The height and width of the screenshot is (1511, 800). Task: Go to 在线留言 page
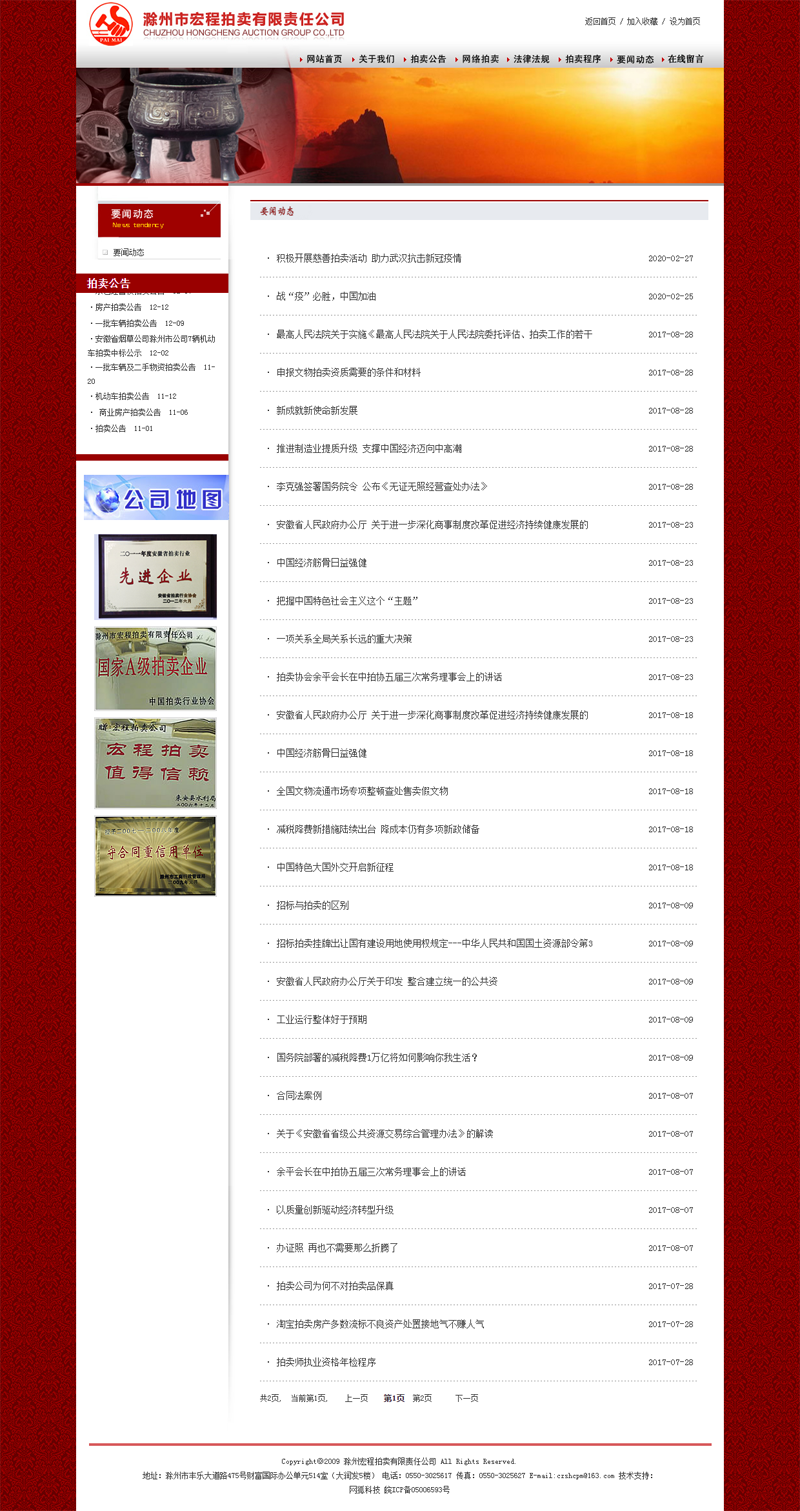tap(686, 59)
